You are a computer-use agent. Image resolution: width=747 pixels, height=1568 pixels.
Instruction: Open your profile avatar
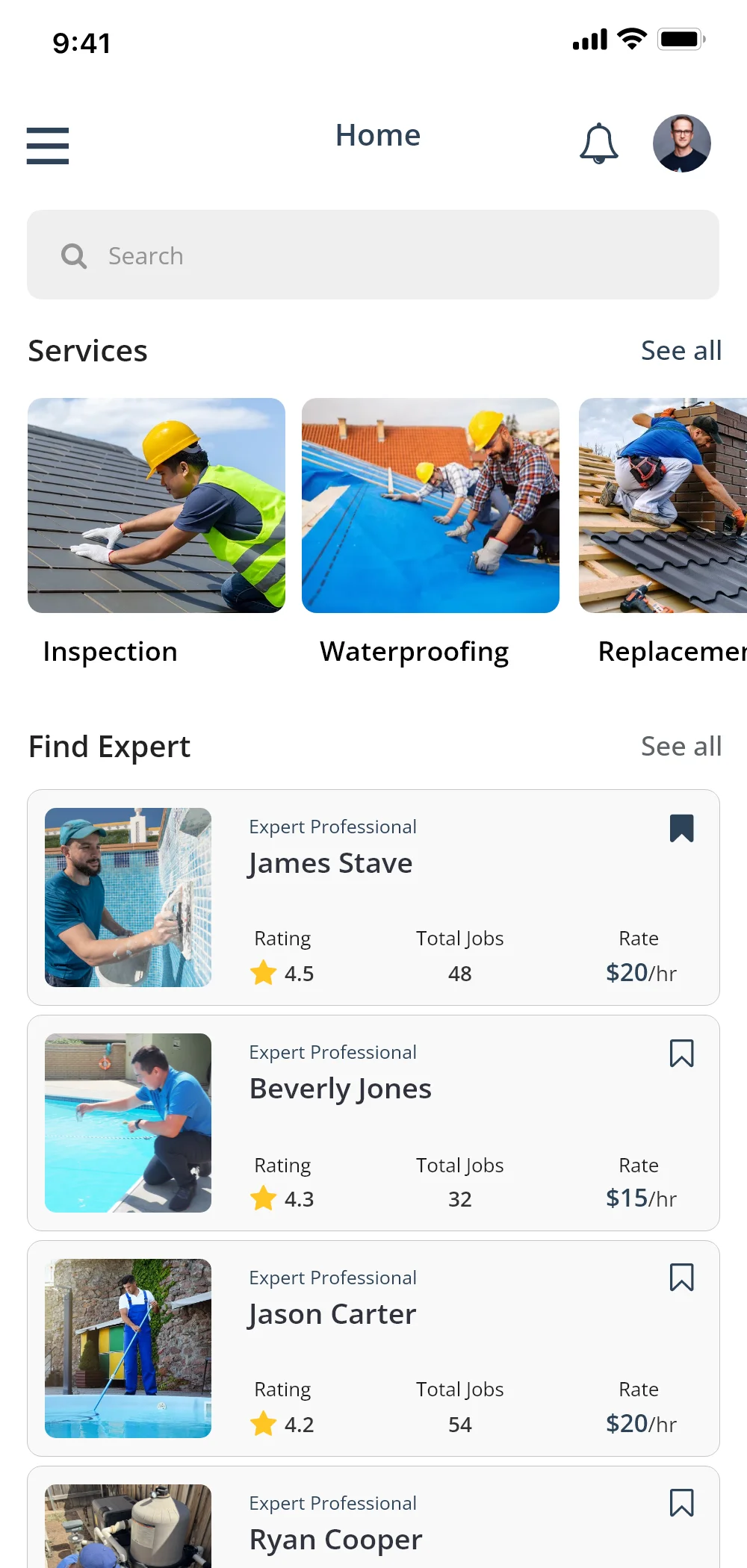[x=681, y=143]
